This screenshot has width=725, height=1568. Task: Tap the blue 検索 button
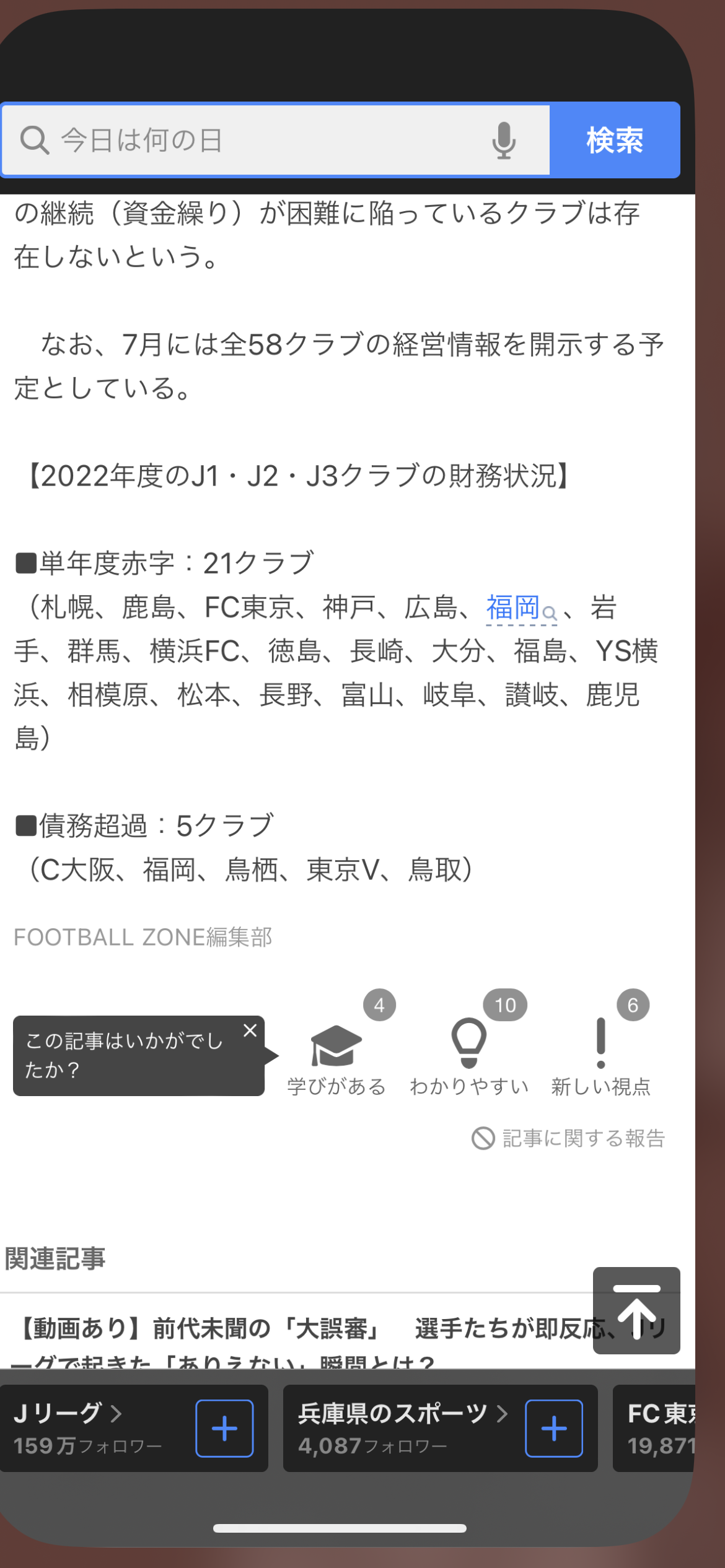pos(614,141)
